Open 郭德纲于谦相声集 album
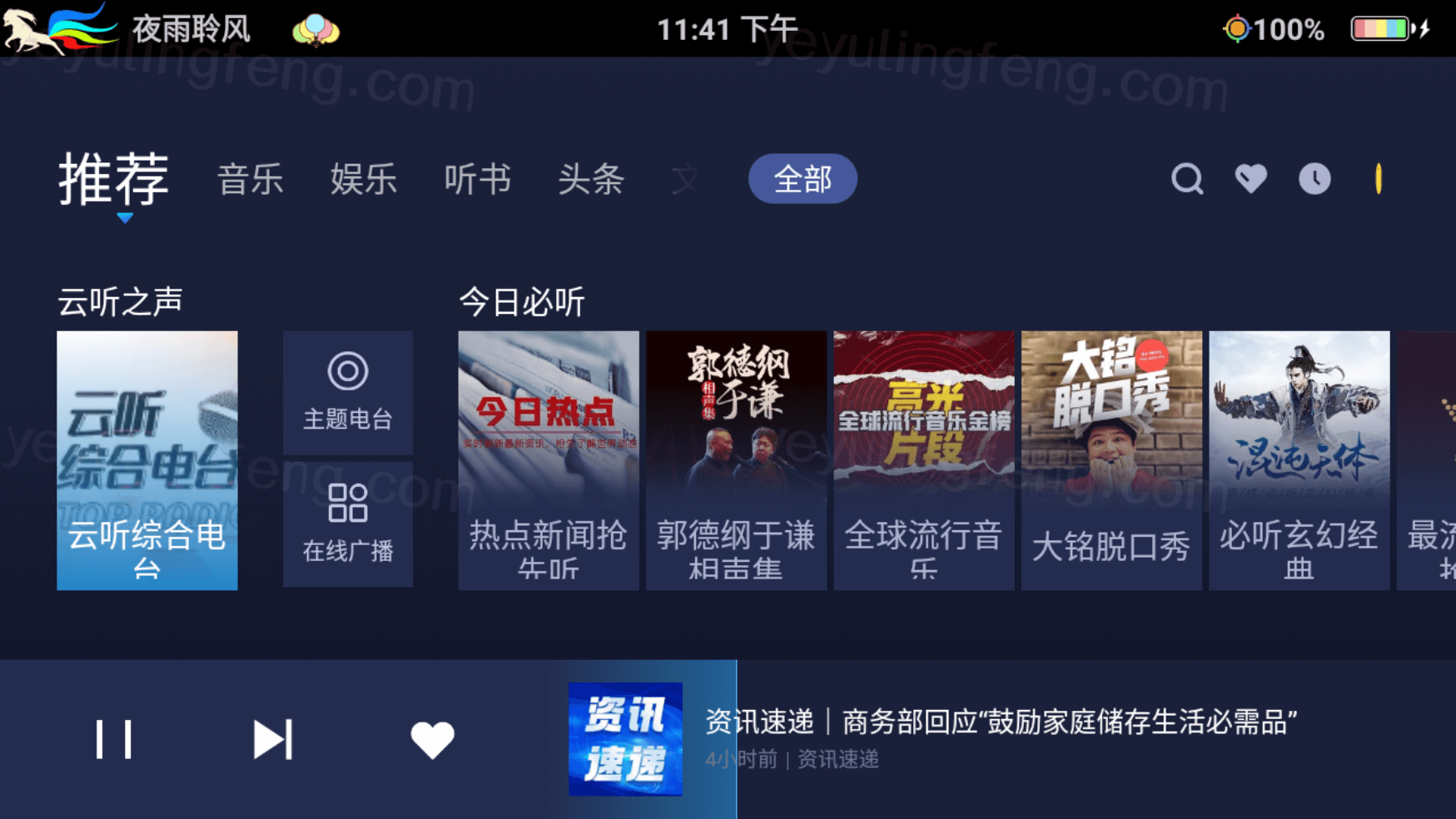Viewport: 1456px width, 819px height. [x=736, y=460]
